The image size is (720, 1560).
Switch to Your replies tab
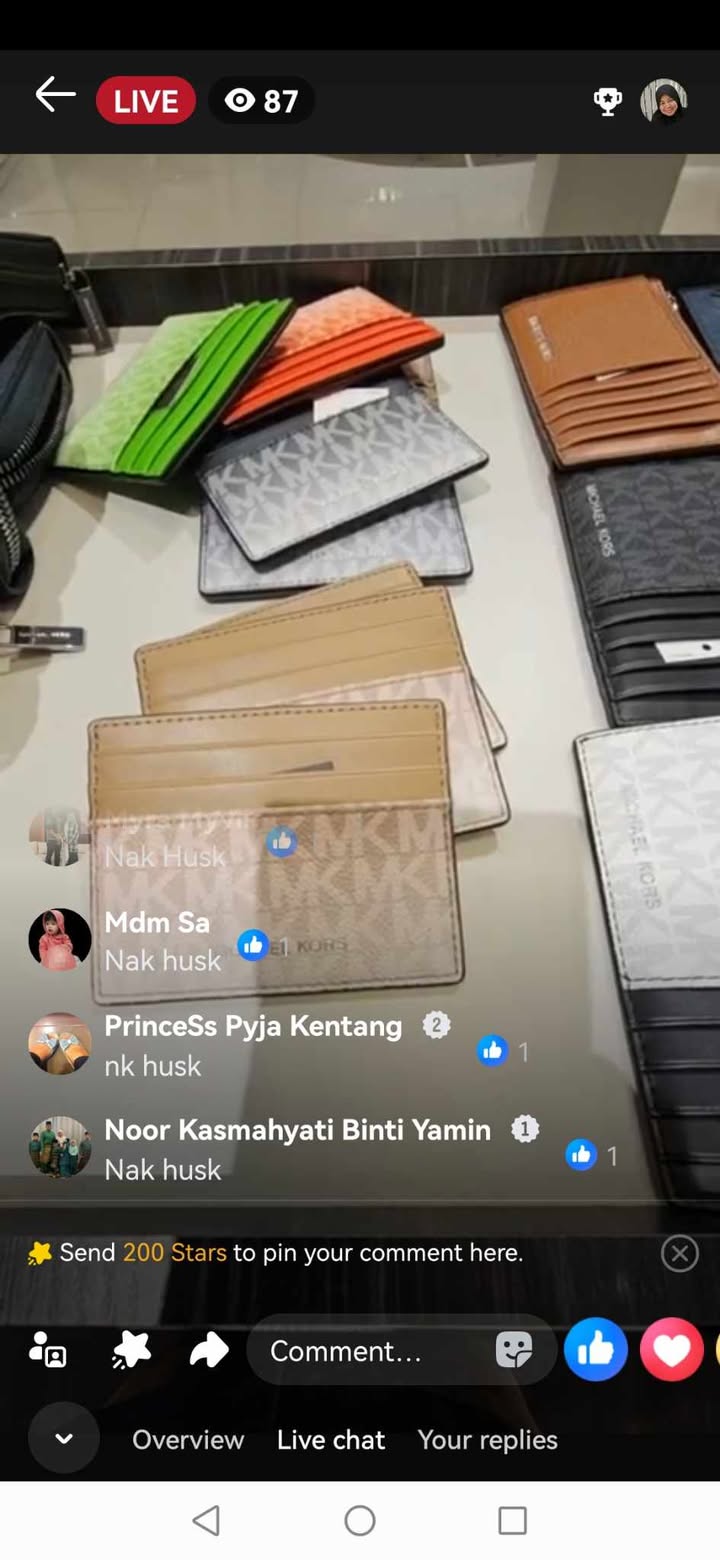487,1440
